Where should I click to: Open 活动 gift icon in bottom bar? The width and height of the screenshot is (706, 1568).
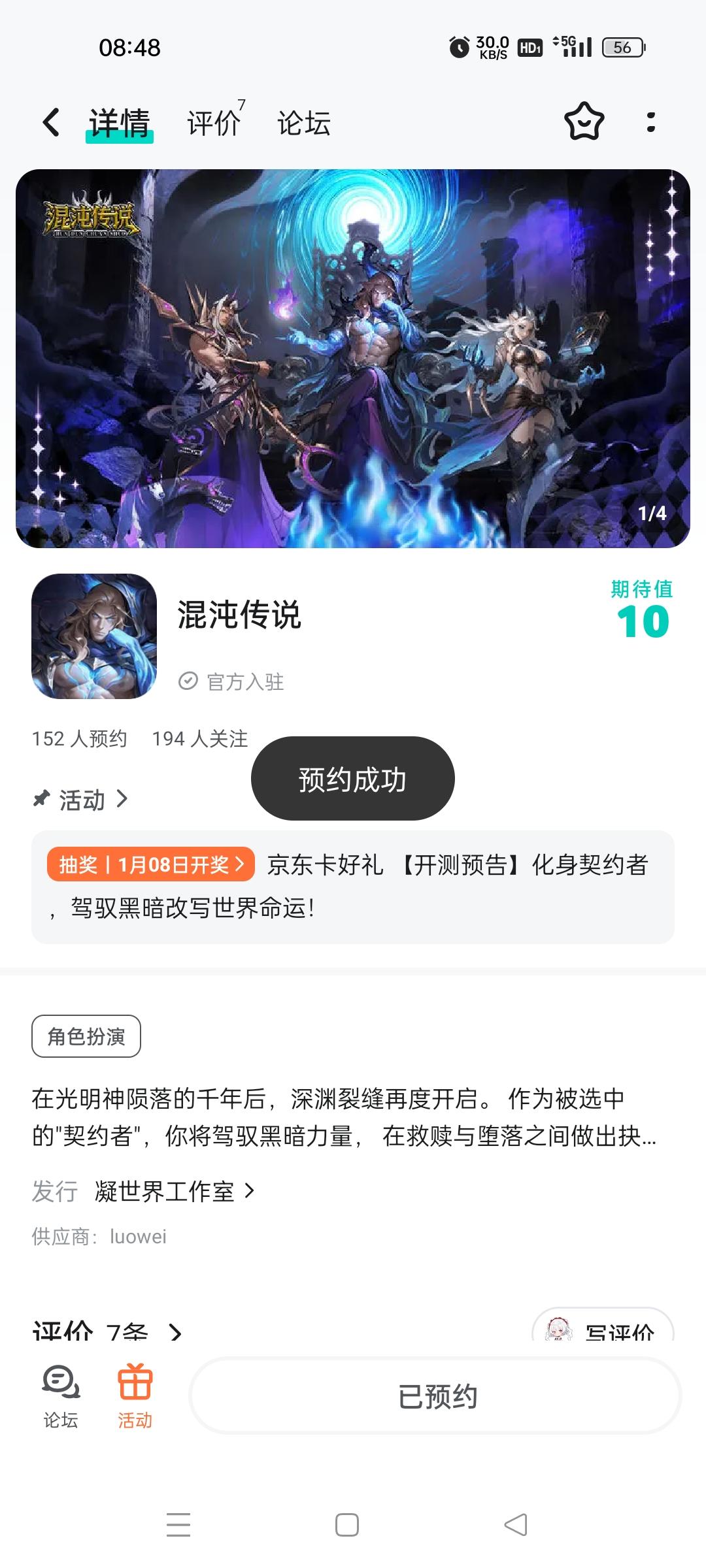pos(135,1396)
